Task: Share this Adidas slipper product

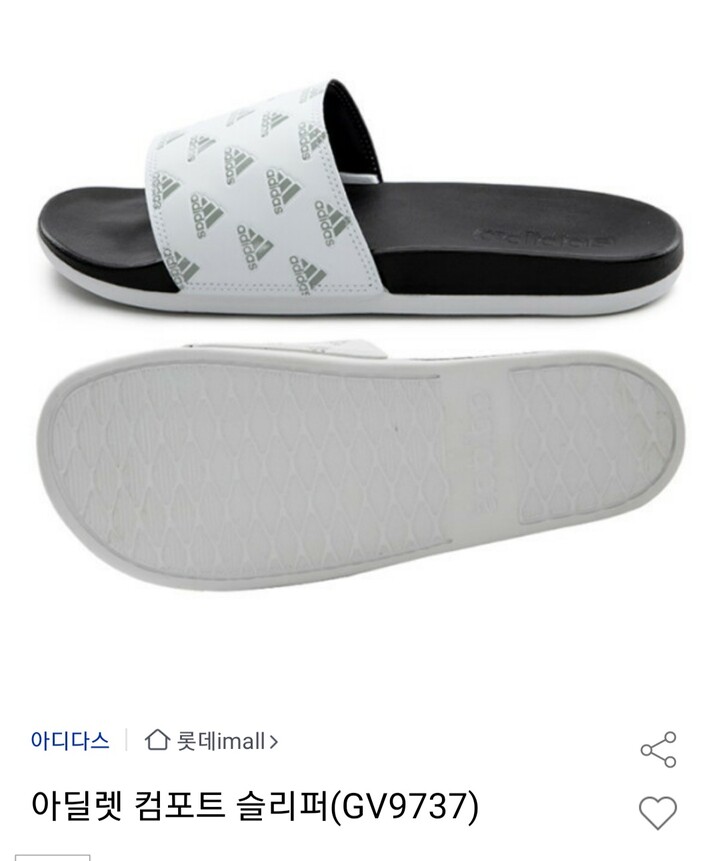Action: coord(657,750)
